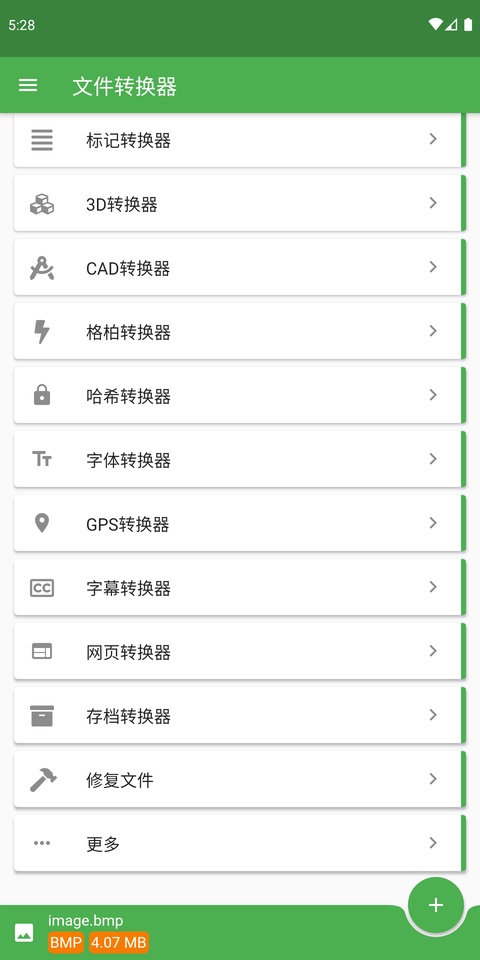The height and width of the screenshot is (960, 480).
Task: Open the hamburger drawer menu
Action: click(x=28, y=86)
